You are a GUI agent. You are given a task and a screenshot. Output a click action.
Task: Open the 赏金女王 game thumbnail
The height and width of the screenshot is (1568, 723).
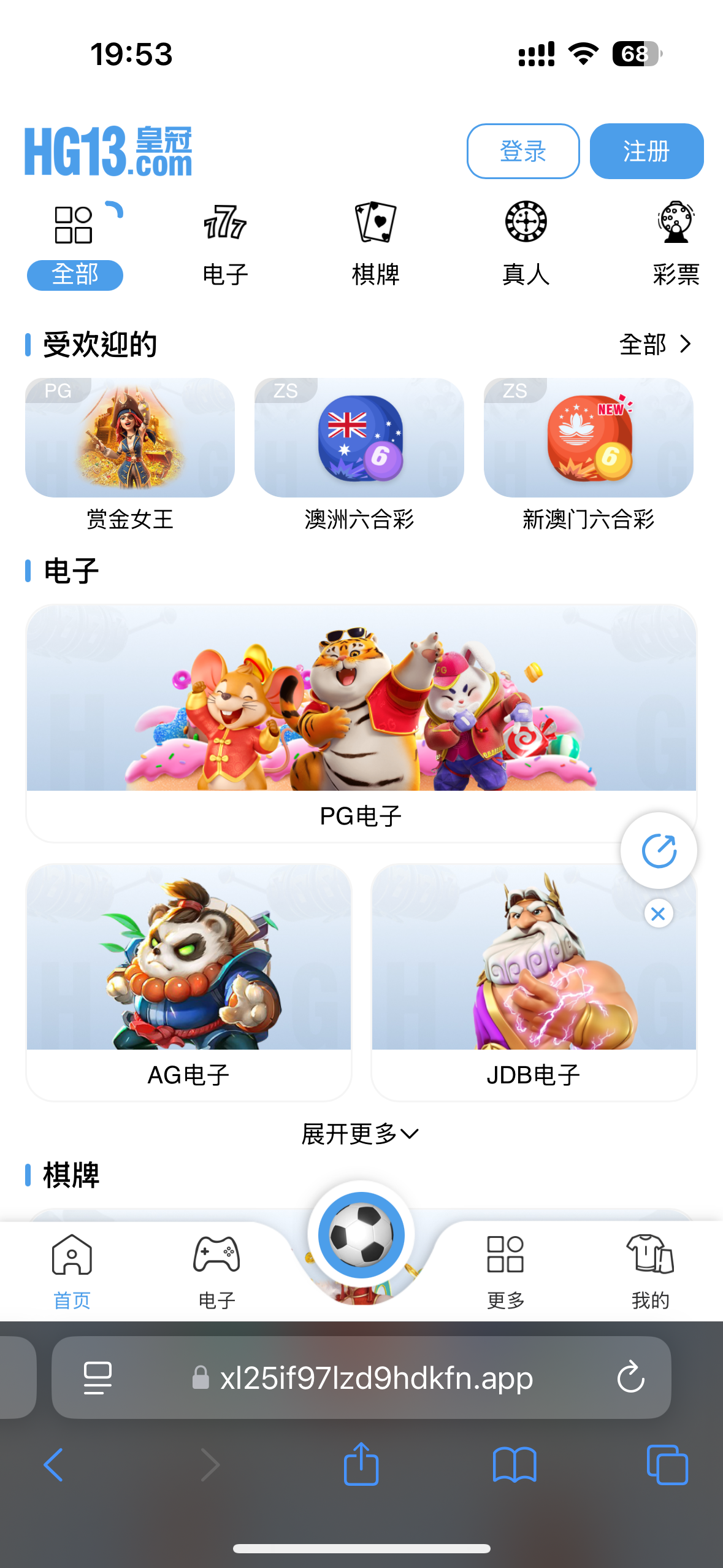[129, 437]
